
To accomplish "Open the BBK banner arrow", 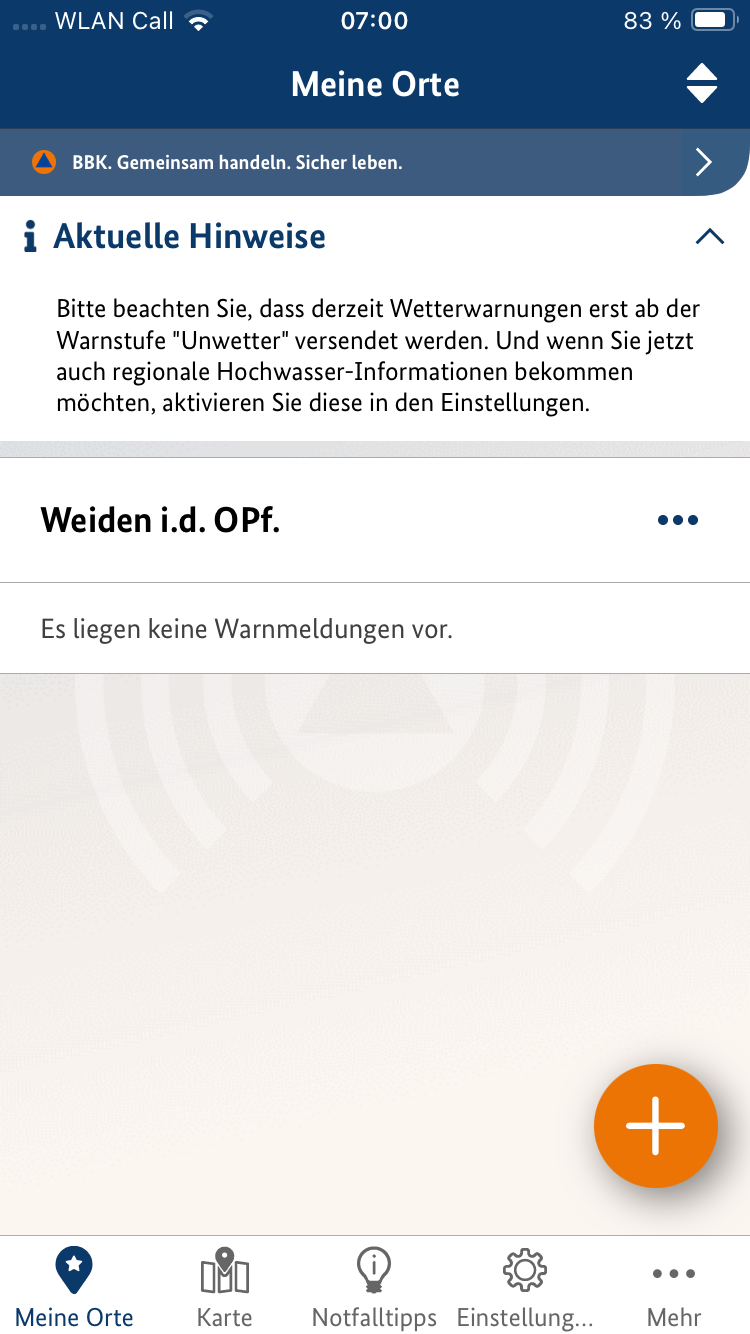I will [x=704, y=162].
